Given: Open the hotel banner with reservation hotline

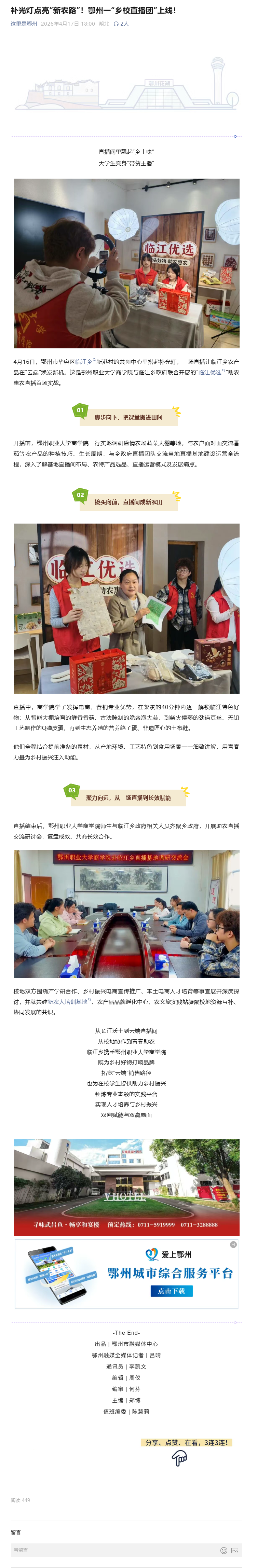Looking at the screenshot, I should pos(126,1187).
